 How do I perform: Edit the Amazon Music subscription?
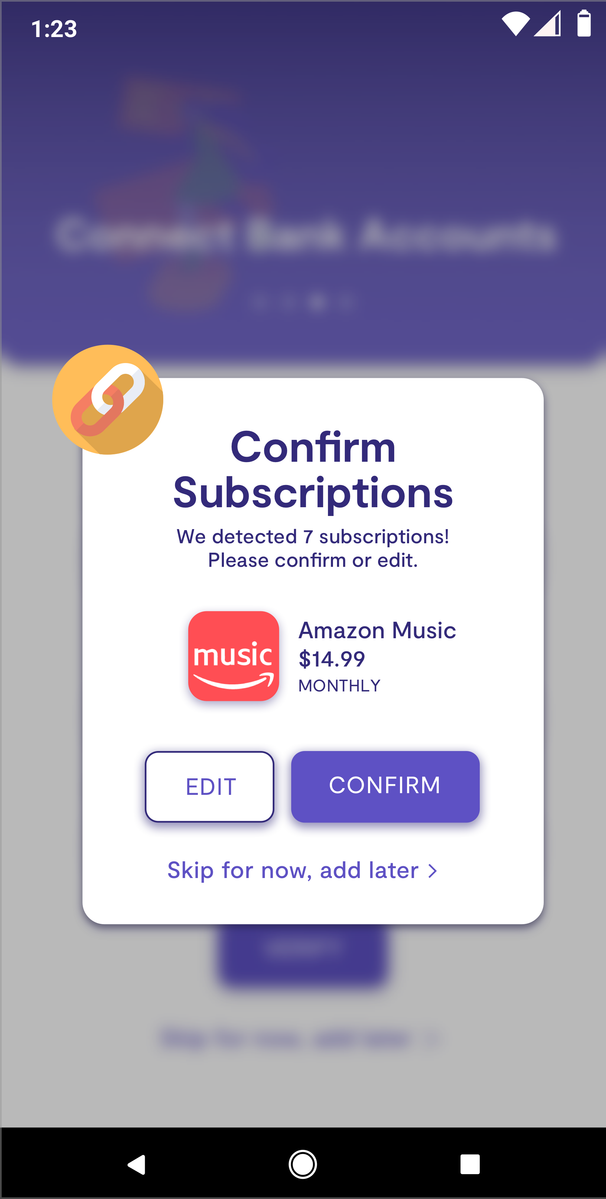209,786
